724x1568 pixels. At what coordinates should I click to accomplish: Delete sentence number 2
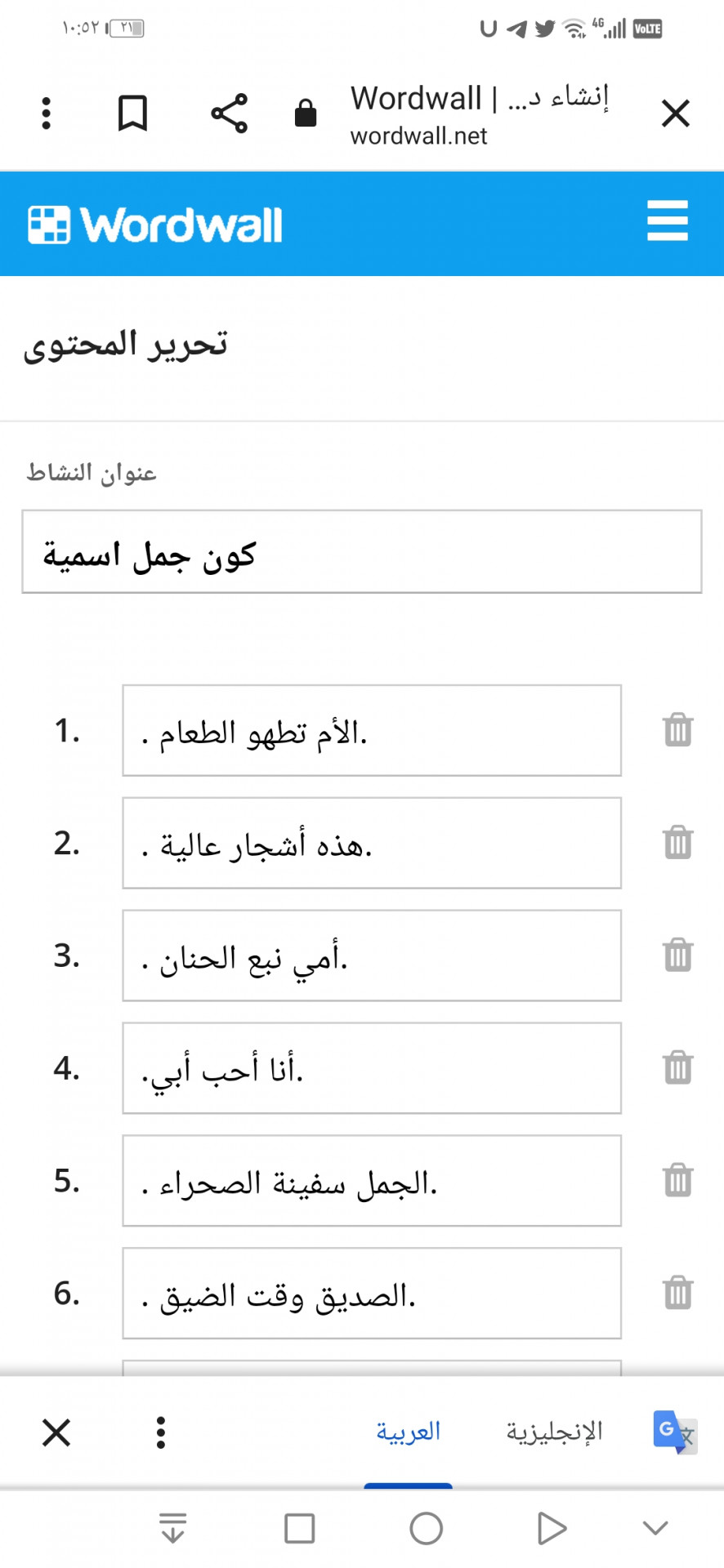[677, 843]
